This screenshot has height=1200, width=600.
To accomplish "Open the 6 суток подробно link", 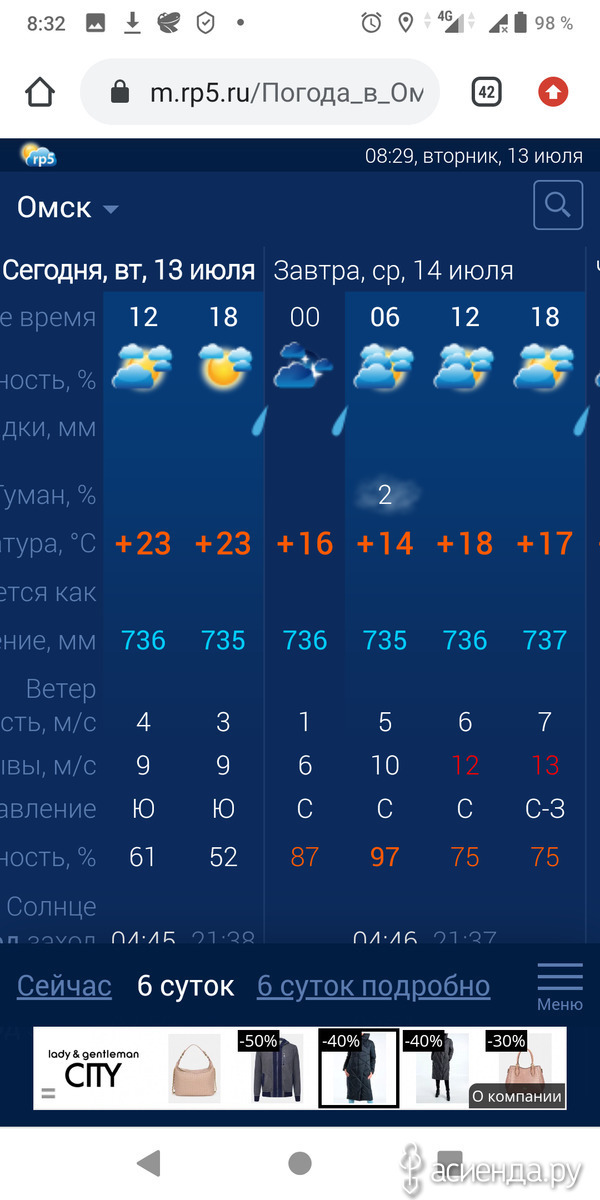I will pos(373,987).
